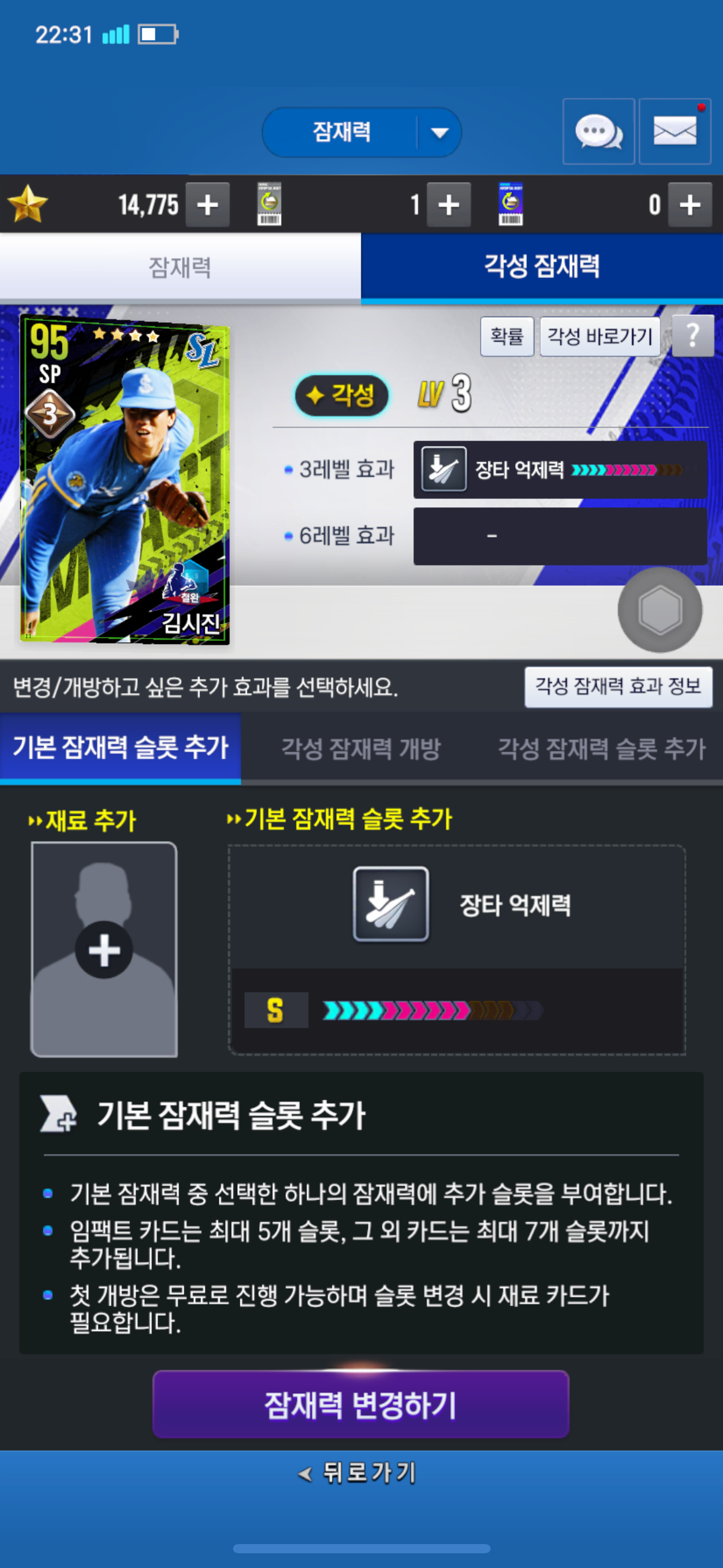The width and height of the screenshot is (723, 1568).
Task: Add green tickets with the plus button
Action: pos(449,205)
